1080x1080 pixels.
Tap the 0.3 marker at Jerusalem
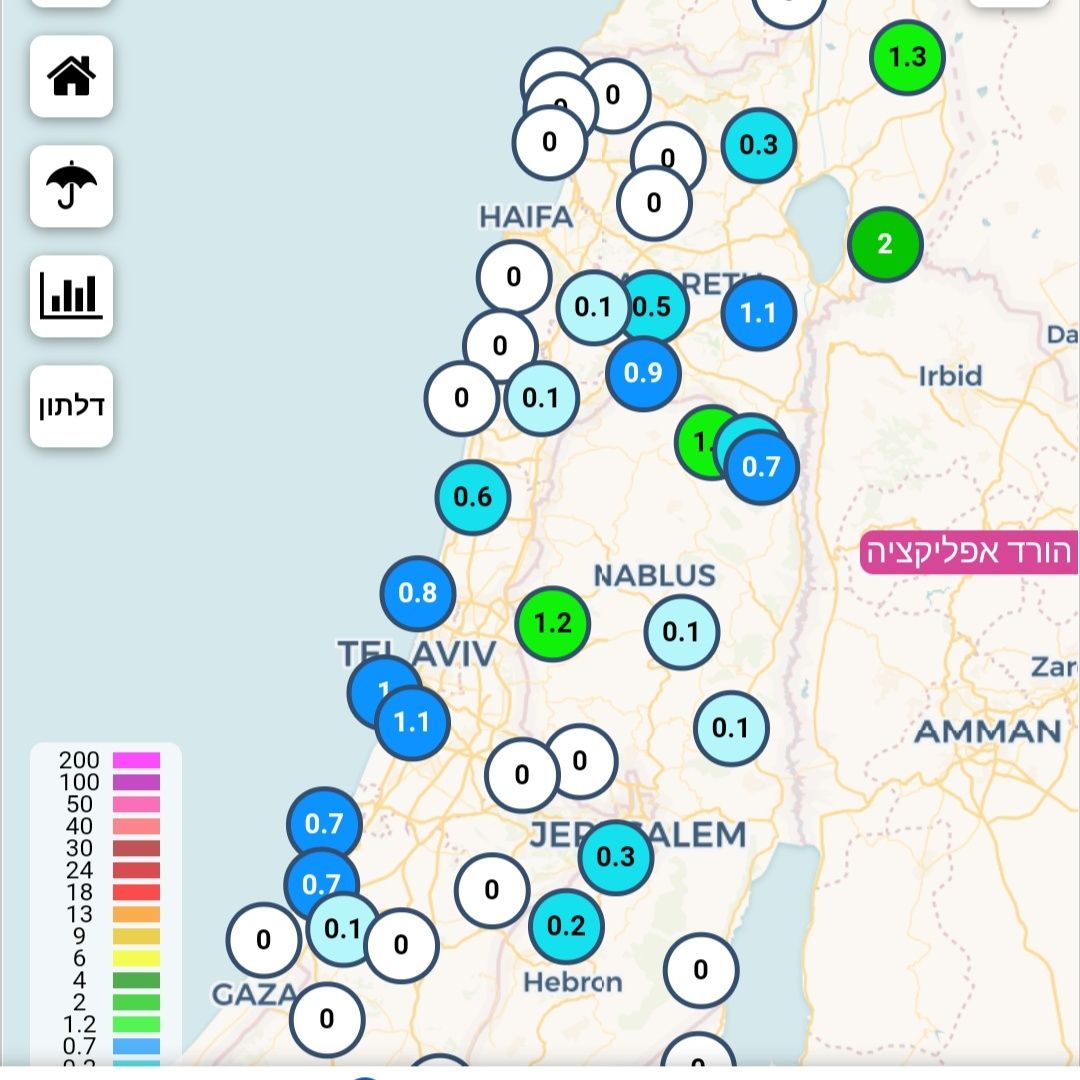pos(616,857)
